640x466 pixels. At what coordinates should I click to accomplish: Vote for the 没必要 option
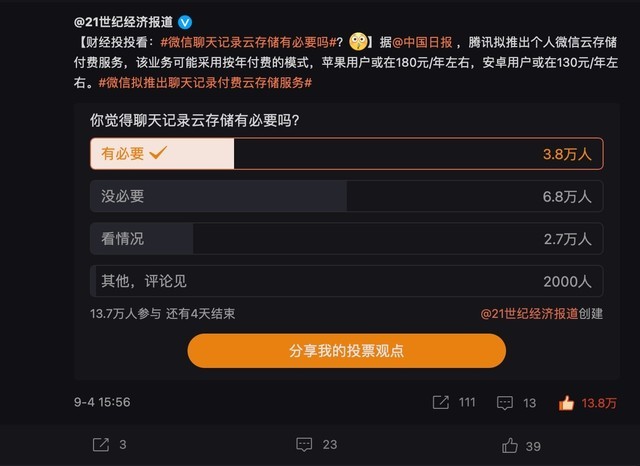[x=346, y=196]
